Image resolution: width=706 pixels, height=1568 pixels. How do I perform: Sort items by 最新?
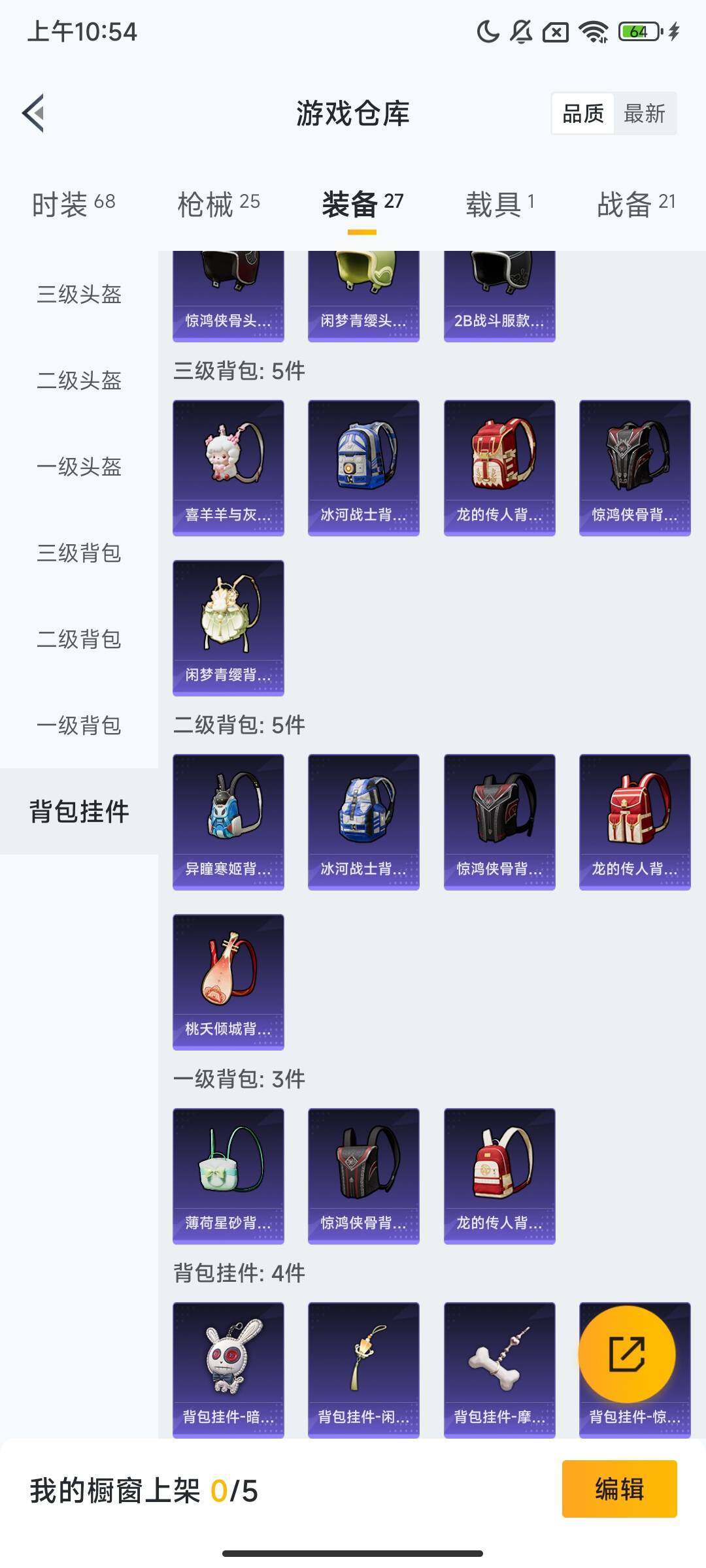click(644, 114)
